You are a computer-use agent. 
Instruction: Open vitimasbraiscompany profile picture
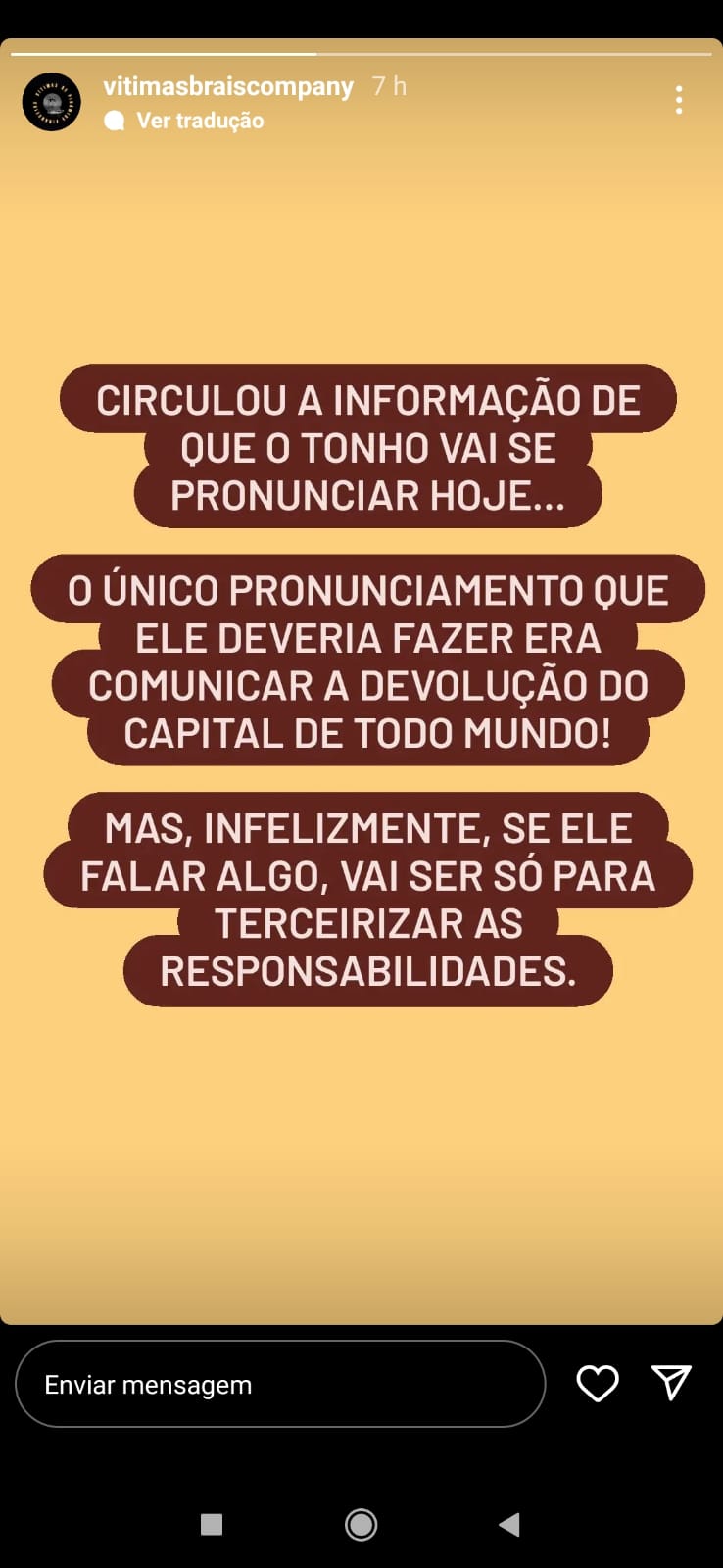[x=51, y=102]
